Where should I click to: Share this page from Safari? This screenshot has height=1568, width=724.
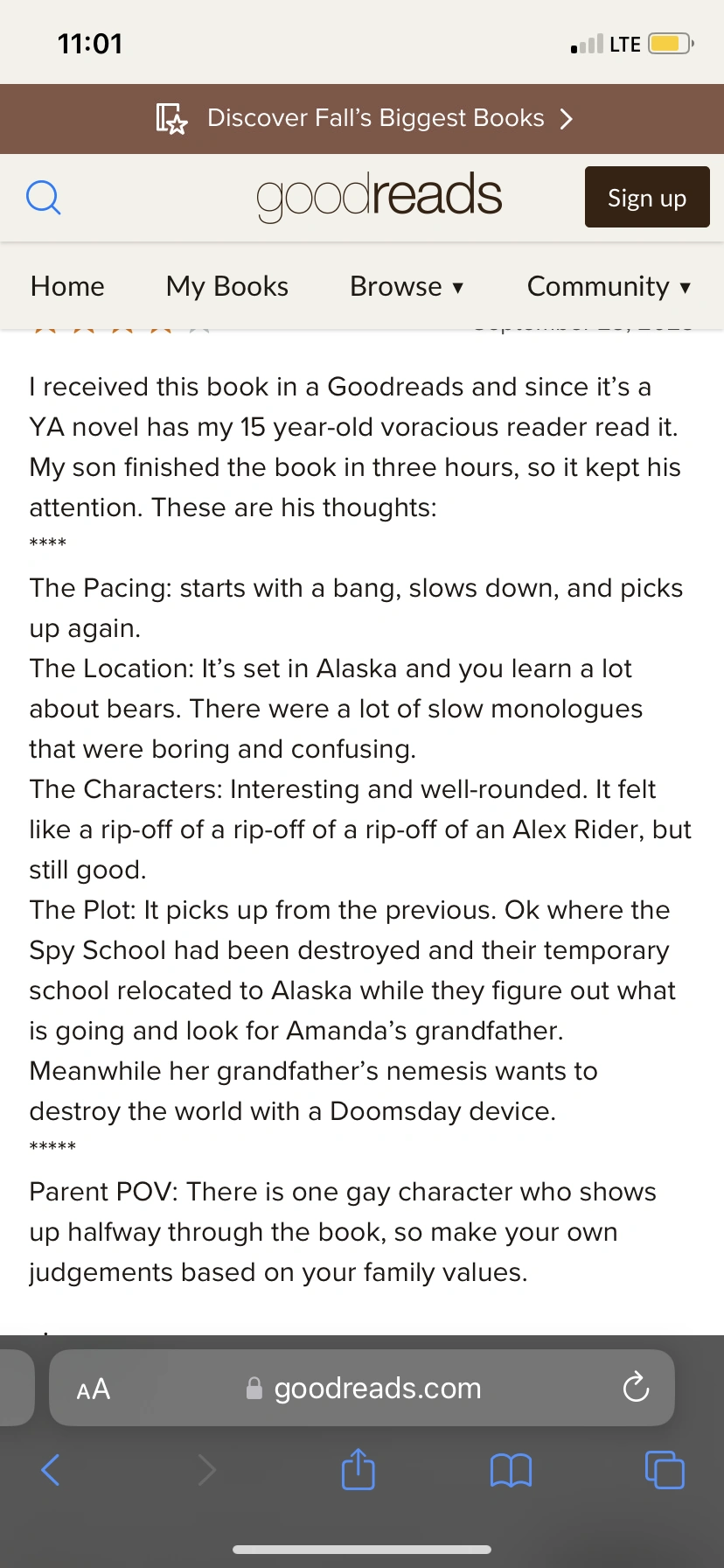[358, 1469]
